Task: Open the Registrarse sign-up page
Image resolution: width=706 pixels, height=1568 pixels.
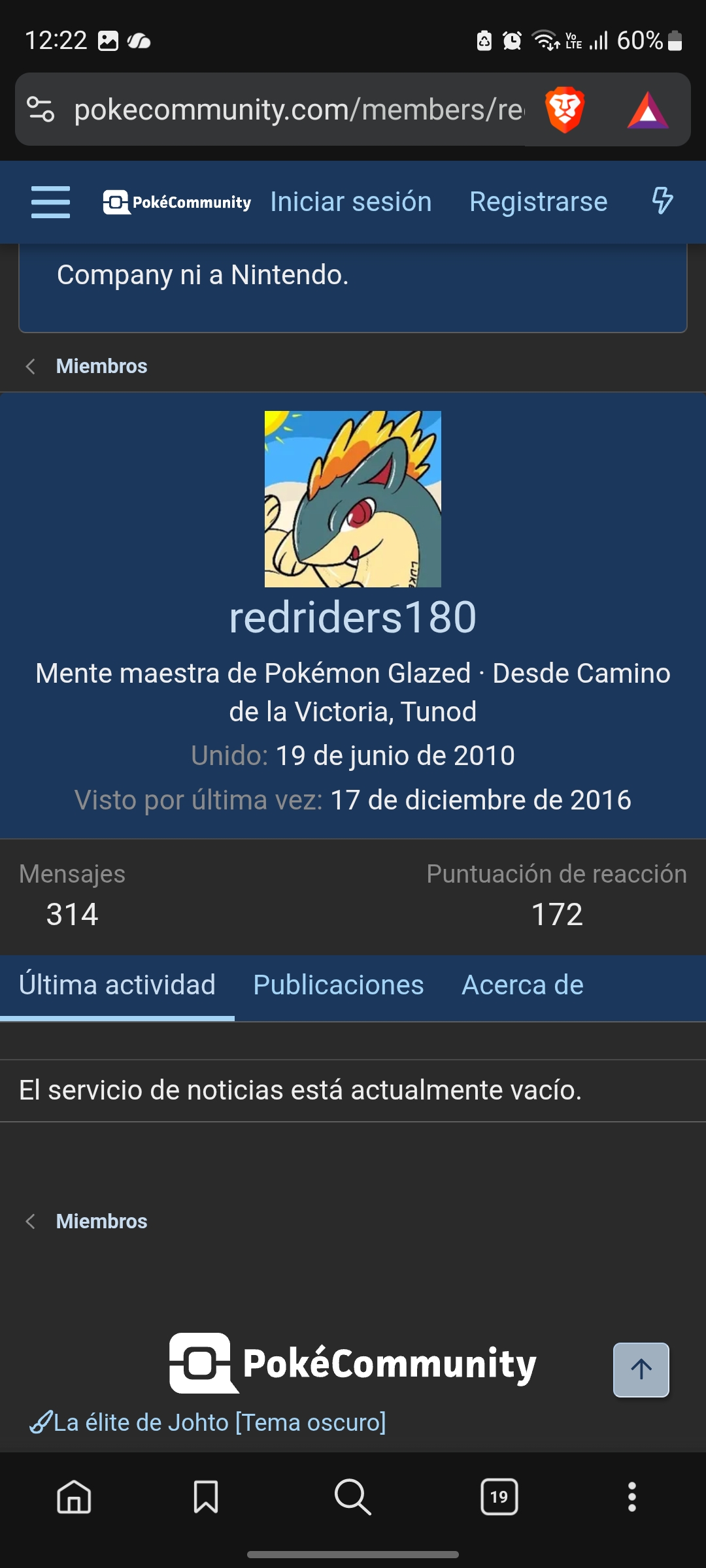Action: click(x=538, y=202)
